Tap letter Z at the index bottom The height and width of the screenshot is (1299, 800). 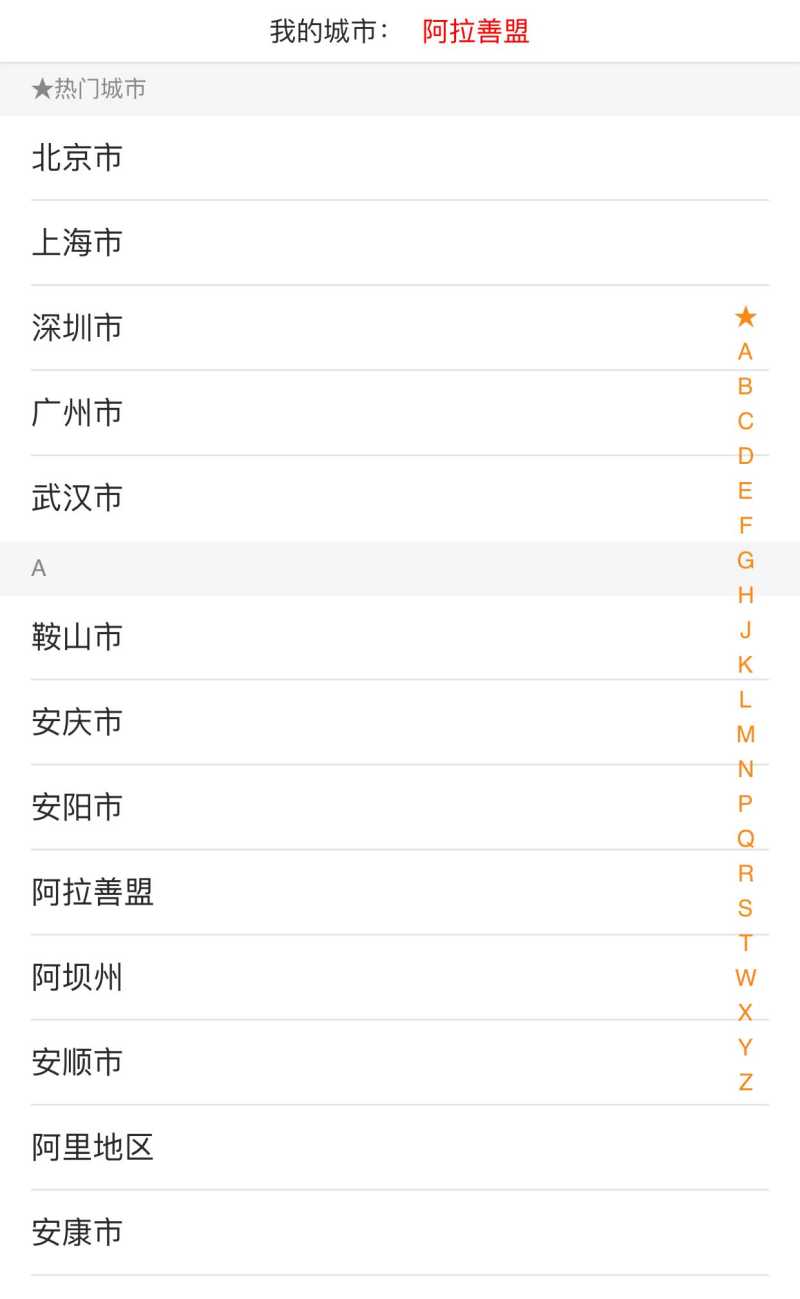pos(744,1082)
